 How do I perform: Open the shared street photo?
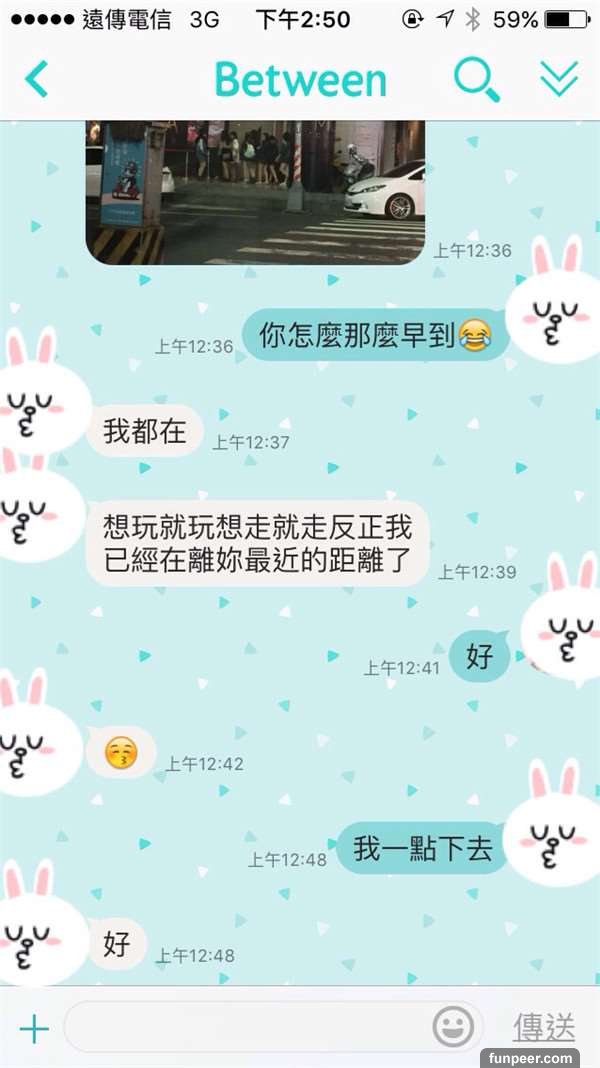[255, 190]
